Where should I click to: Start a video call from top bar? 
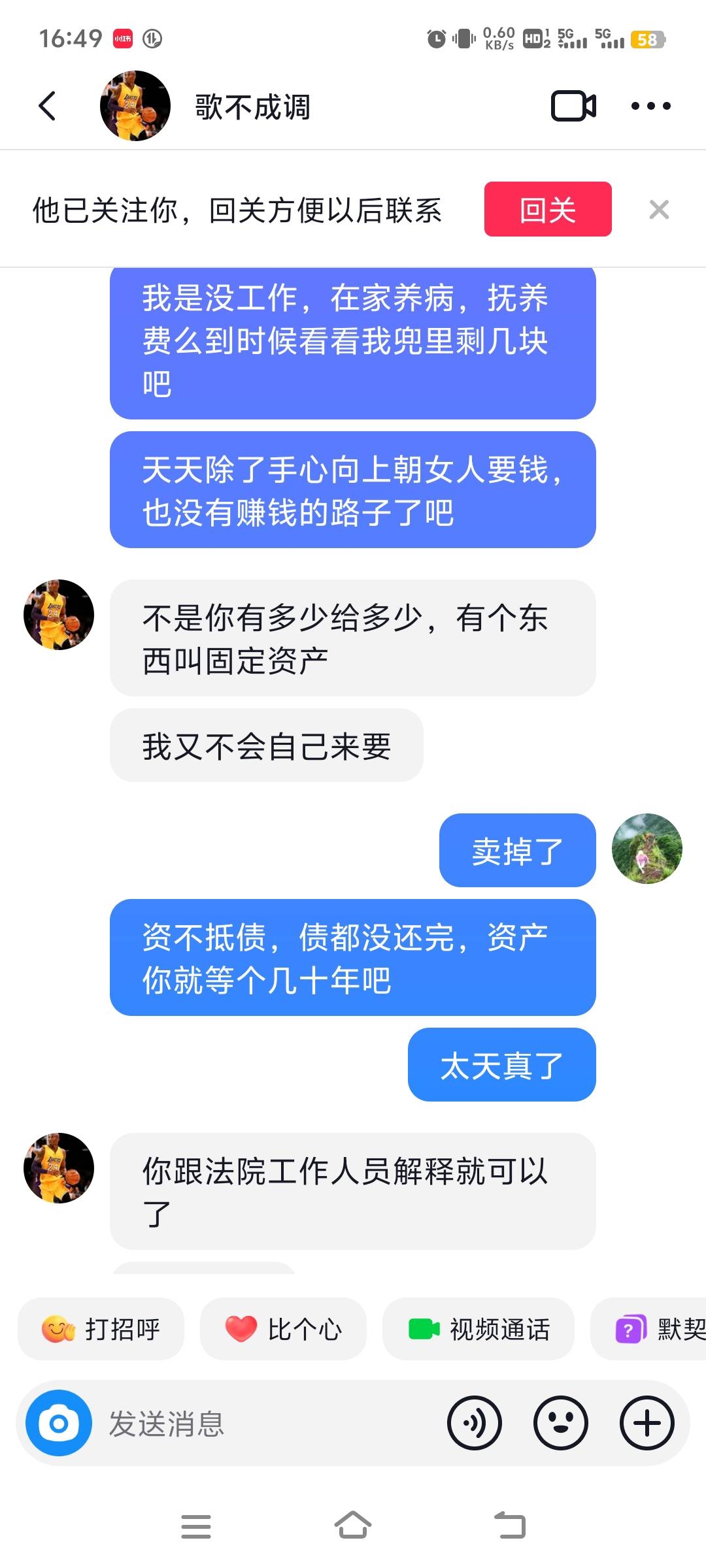click(573, 106)
